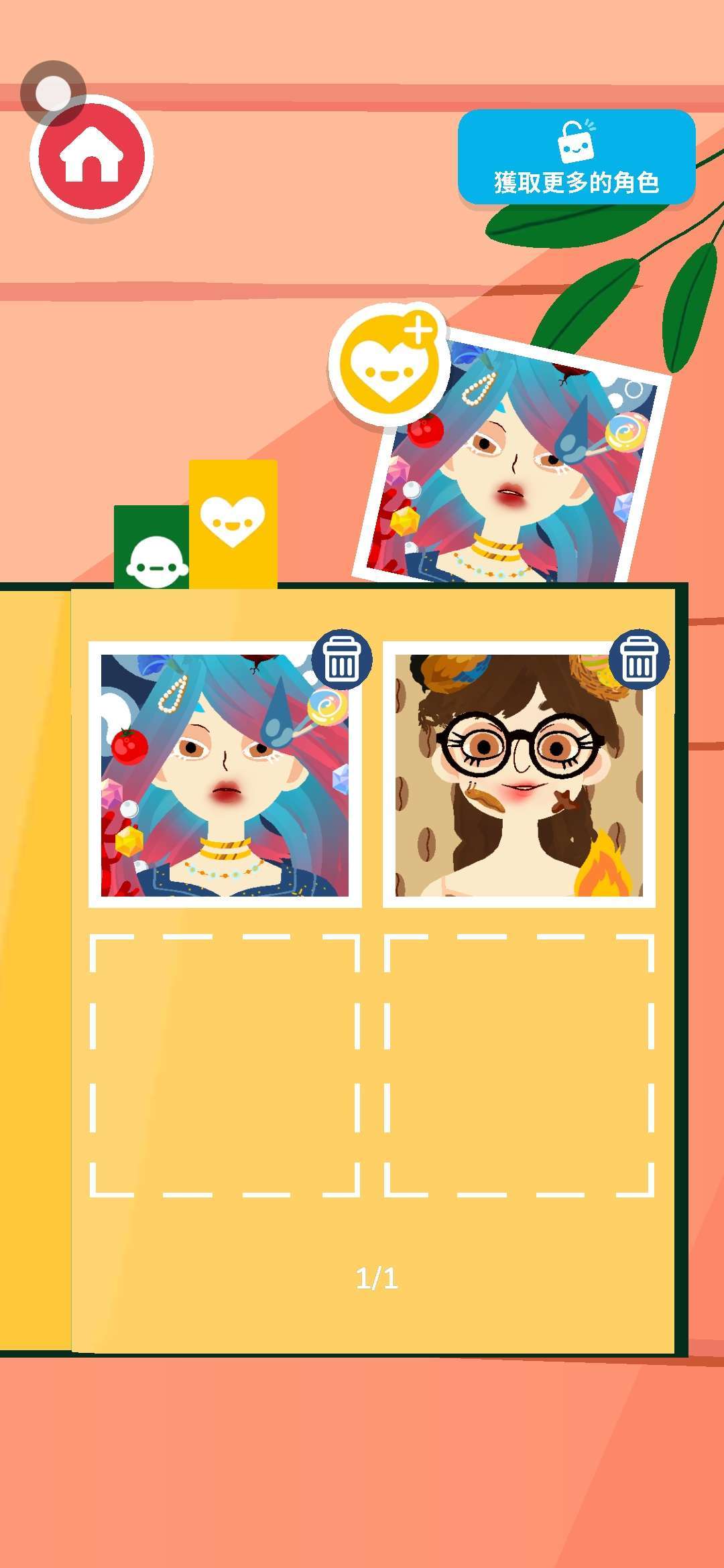Delete the blue-haired character photo
724x1568 pixels.
(x=342, y=659)
